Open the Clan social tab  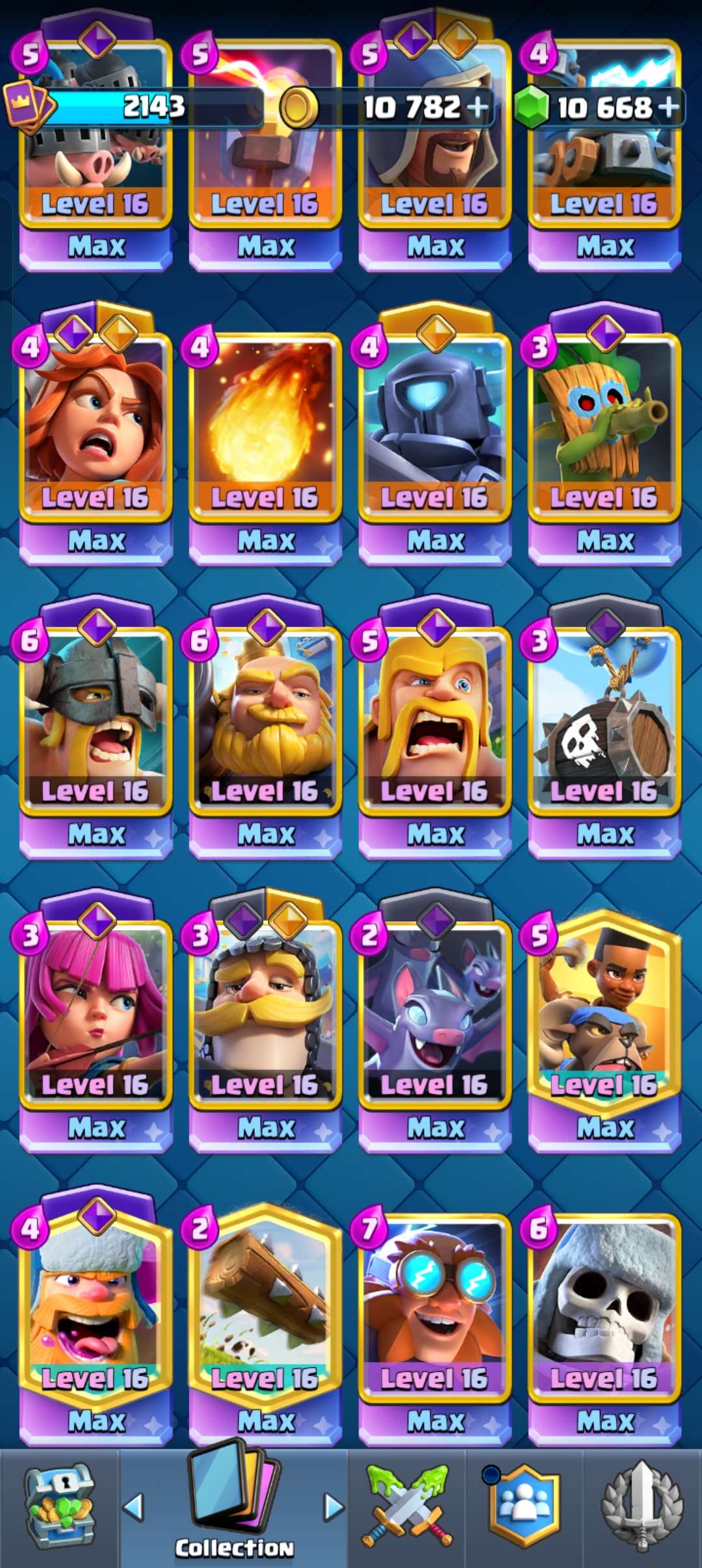524,1507
